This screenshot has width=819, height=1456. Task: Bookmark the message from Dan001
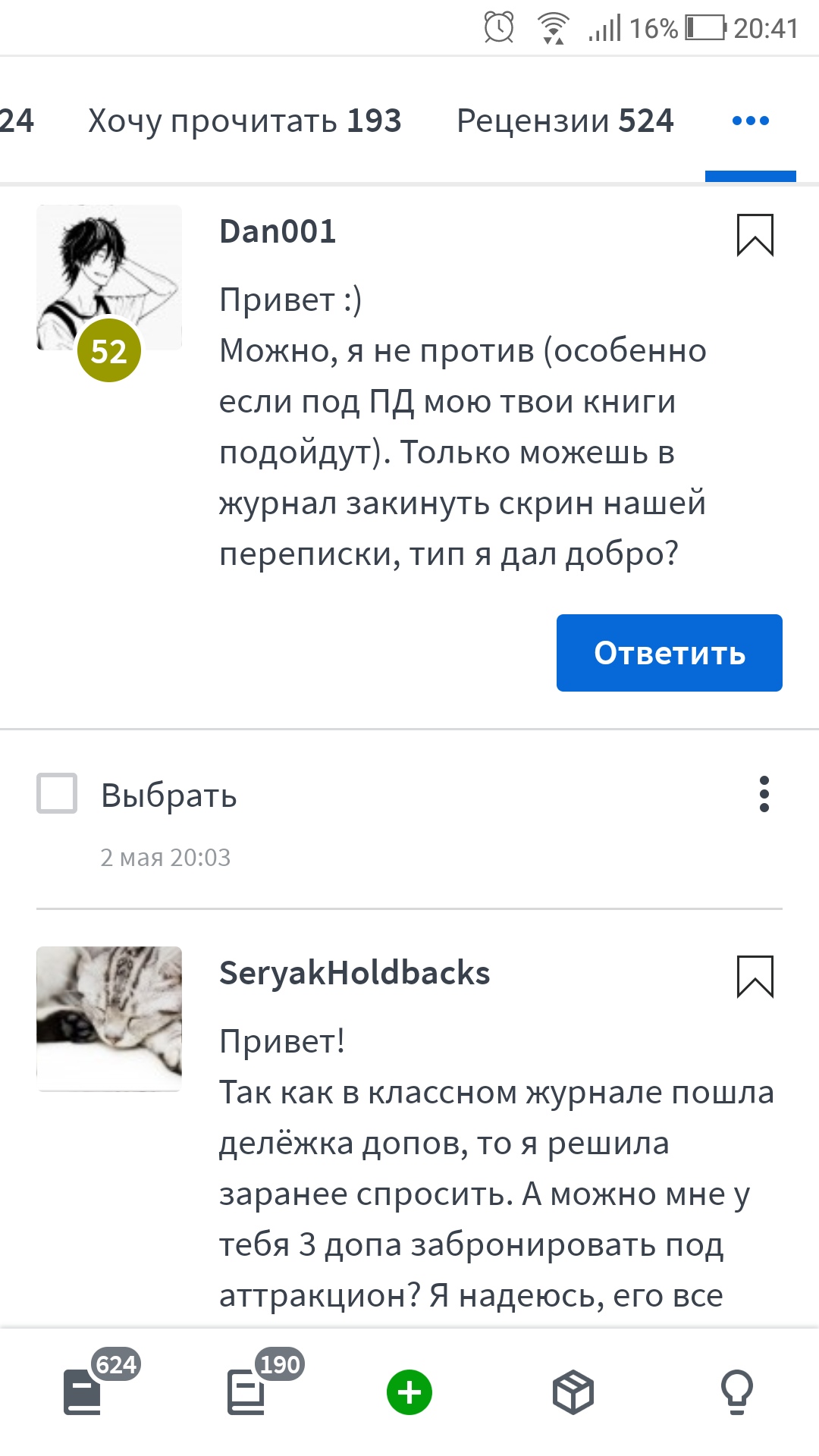(755, 235)
